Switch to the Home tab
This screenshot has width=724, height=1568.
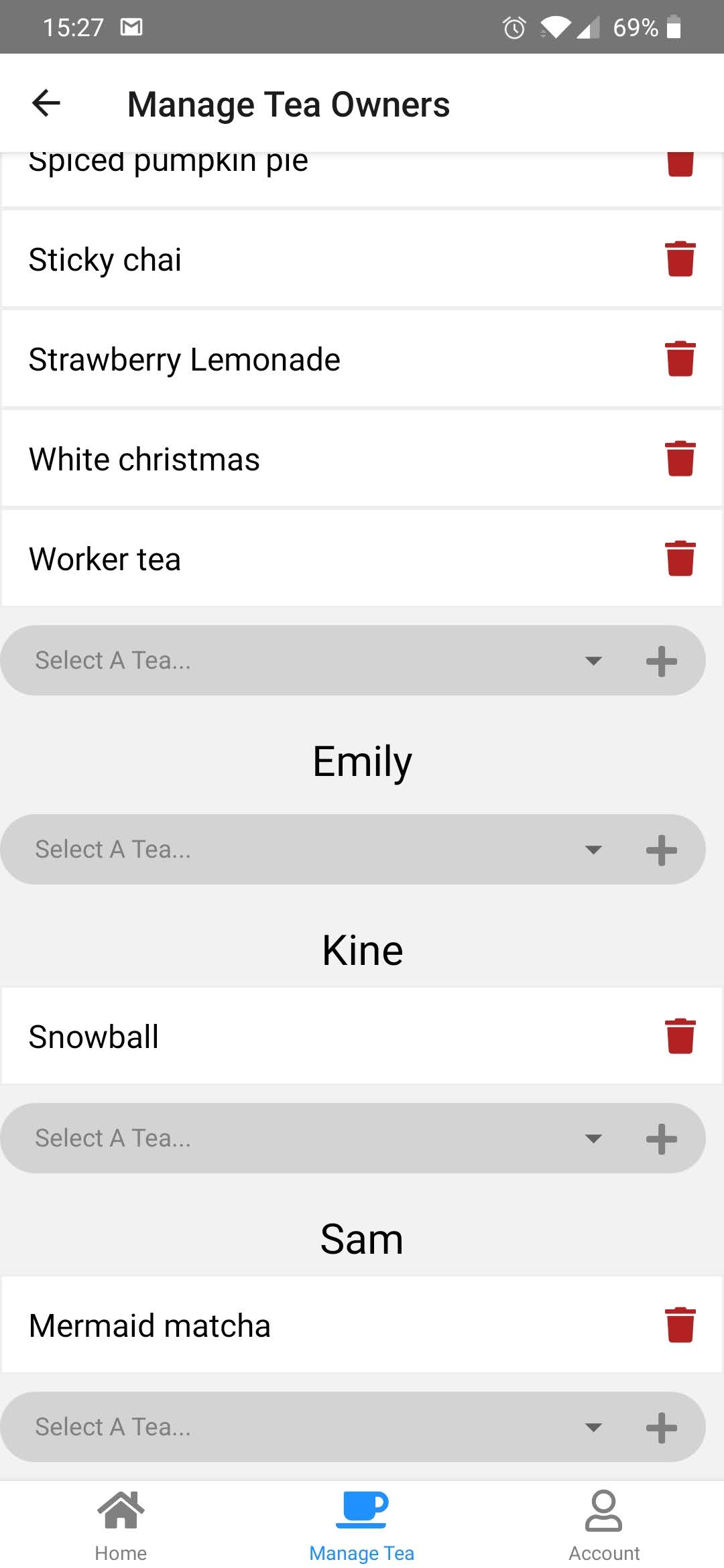pos(121,1523)
